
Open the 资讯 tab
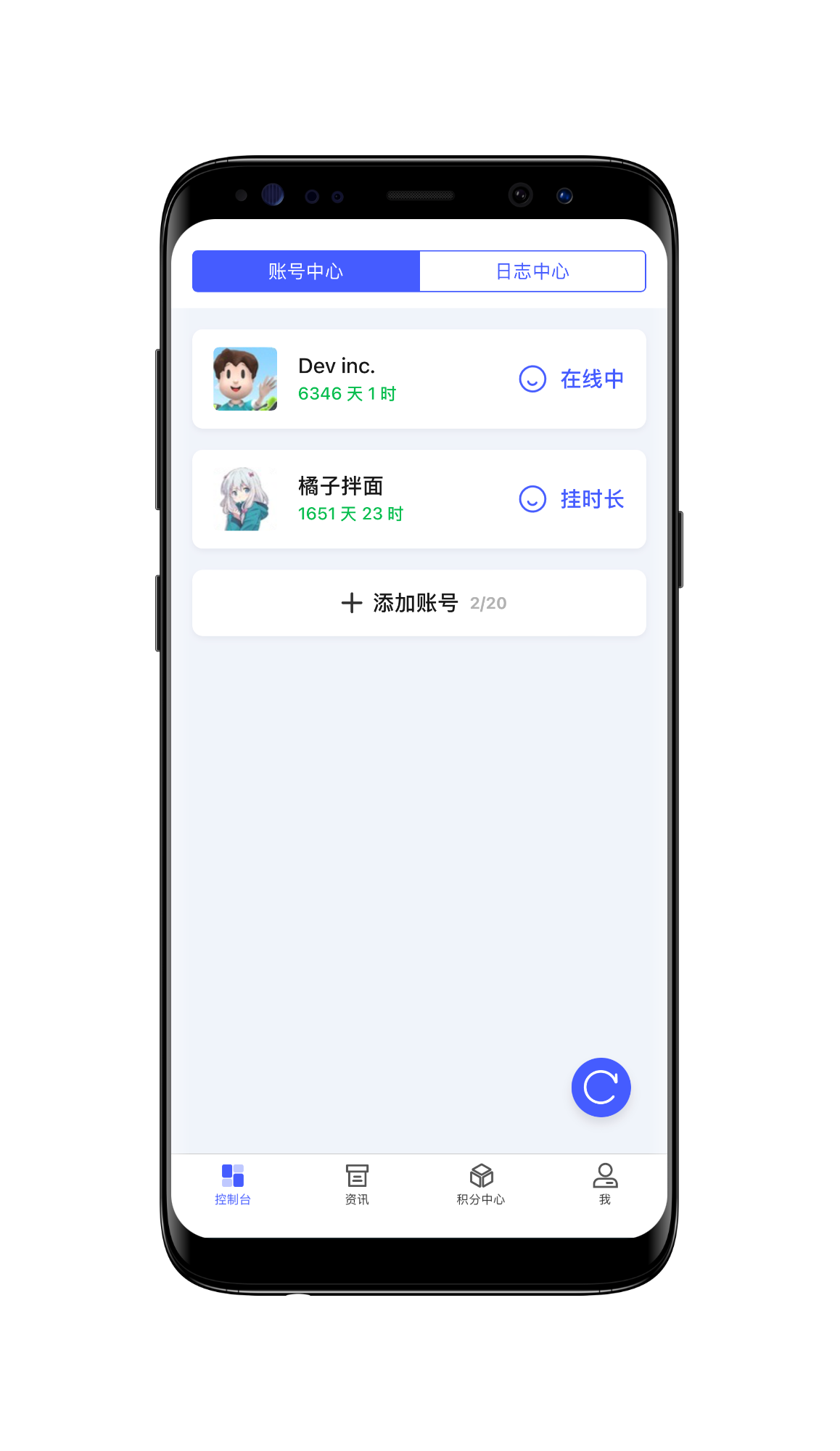pyautogui.click(x=357, y=1184)
